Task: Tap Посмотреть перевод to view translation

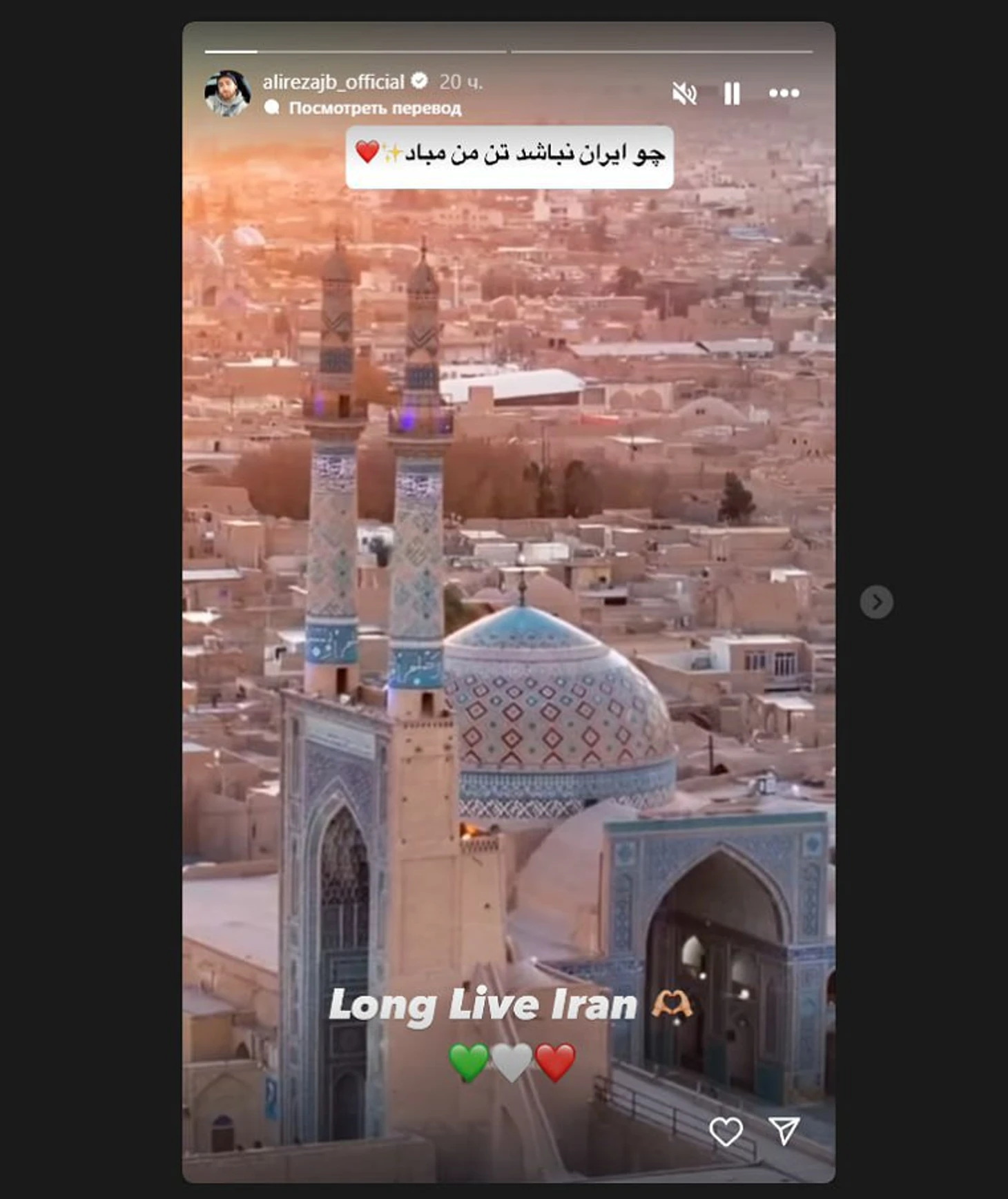Action: (x=374, y=108)
